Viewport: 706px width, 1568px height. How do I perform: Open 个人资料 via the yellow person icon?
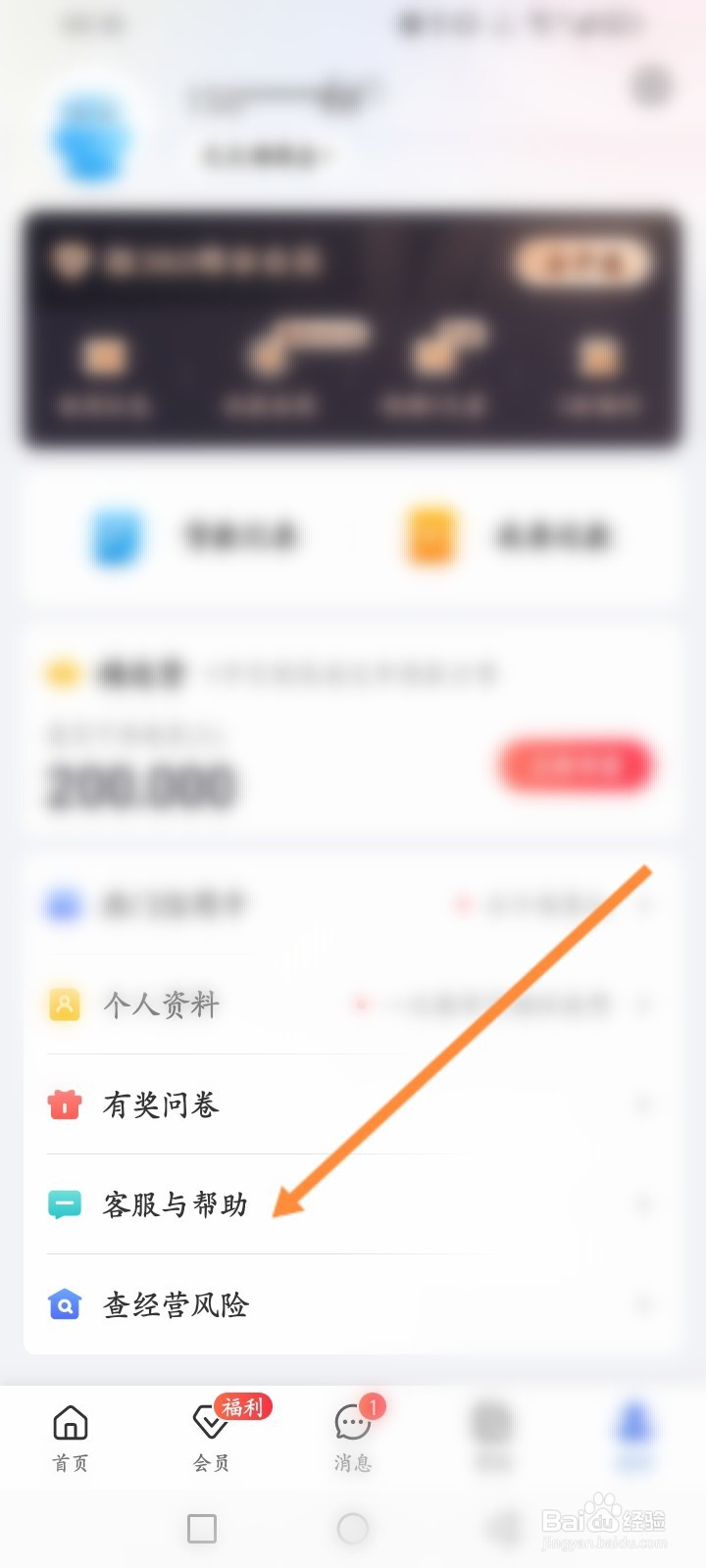click(63, 1004)
